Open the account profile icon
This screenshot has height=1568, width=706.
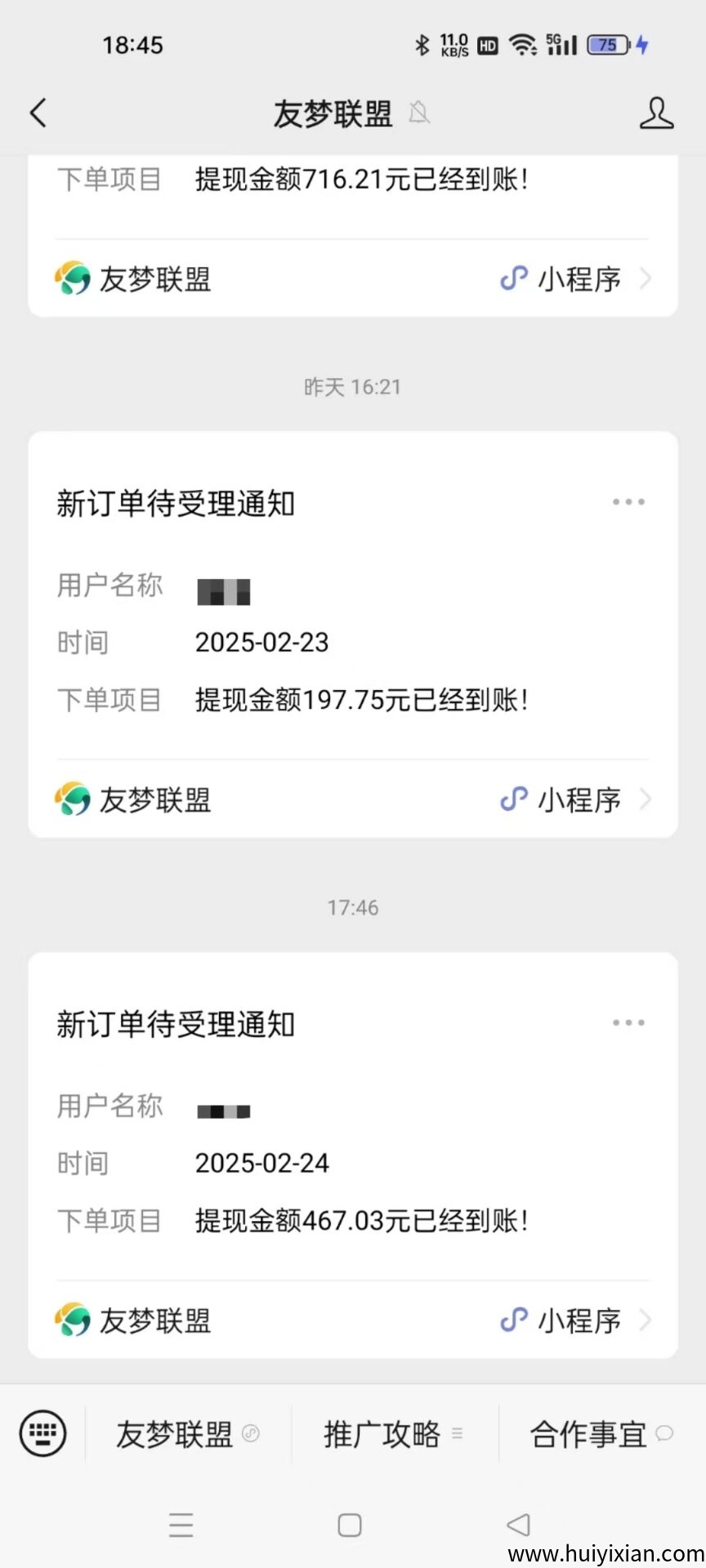coord(656,114)
